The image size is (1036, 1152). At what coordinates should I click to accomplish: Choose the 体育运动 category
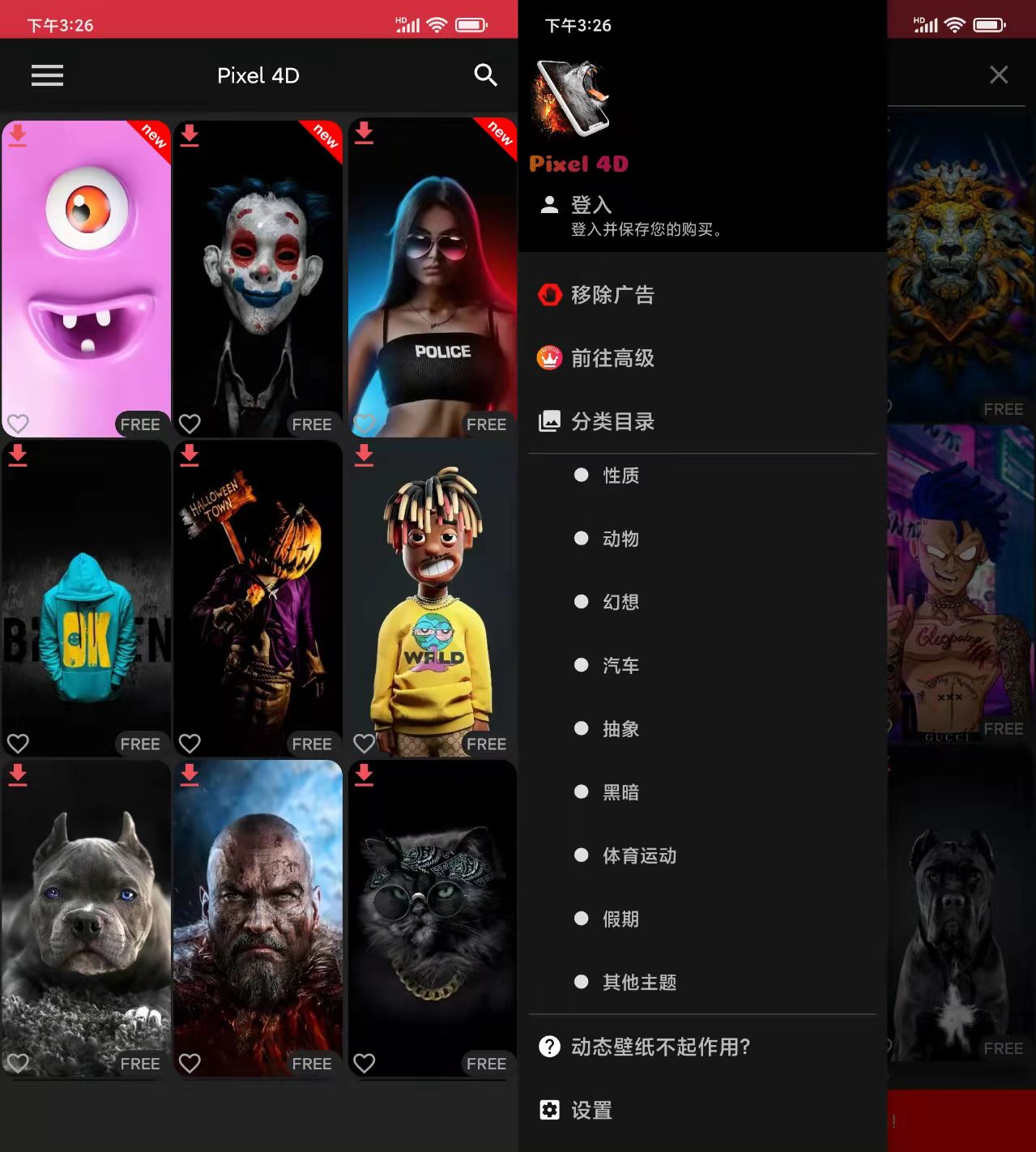[639, 855]
